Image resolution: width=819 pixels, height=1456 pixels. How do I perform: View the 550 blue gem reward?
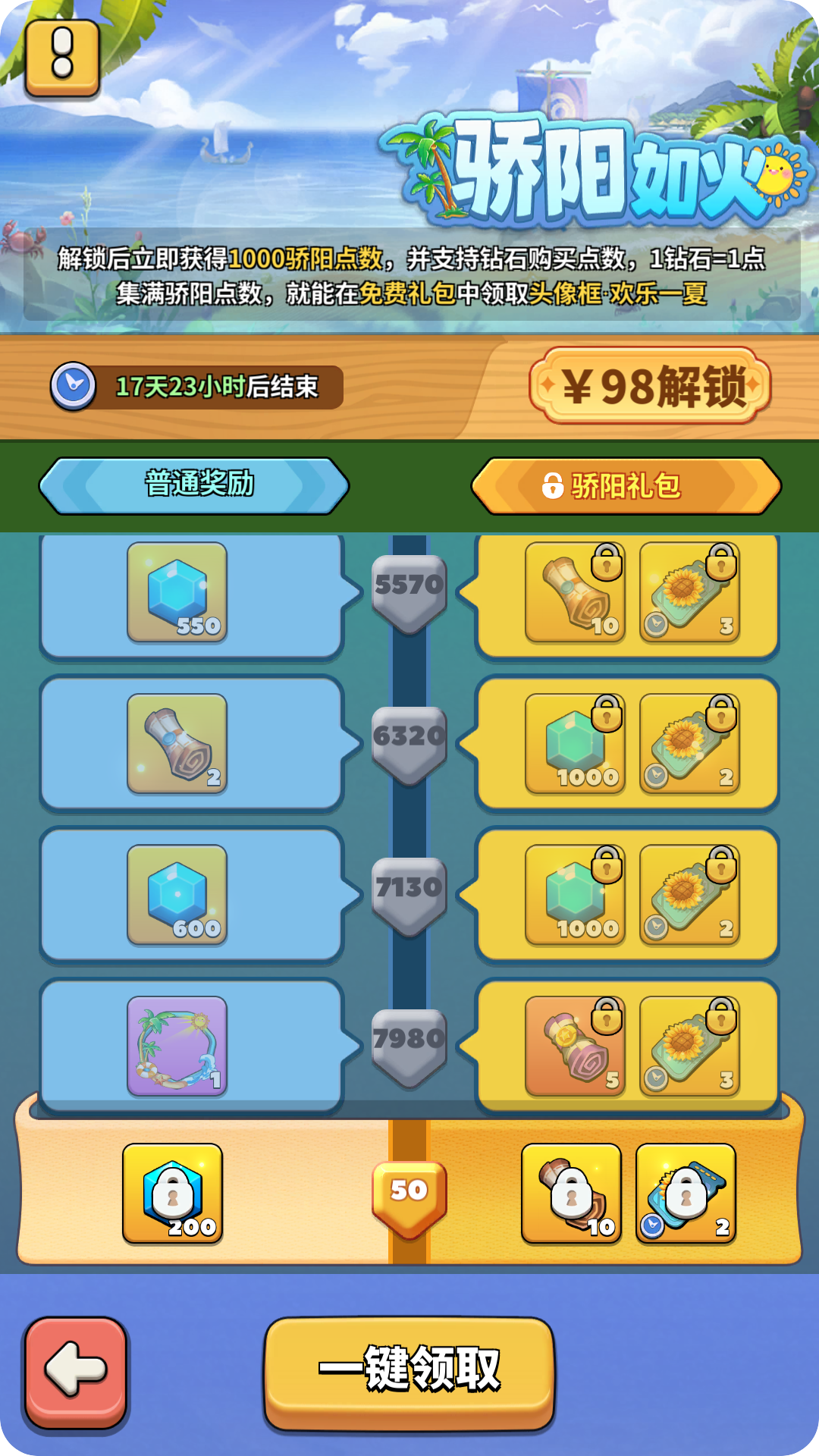point(177,592)
